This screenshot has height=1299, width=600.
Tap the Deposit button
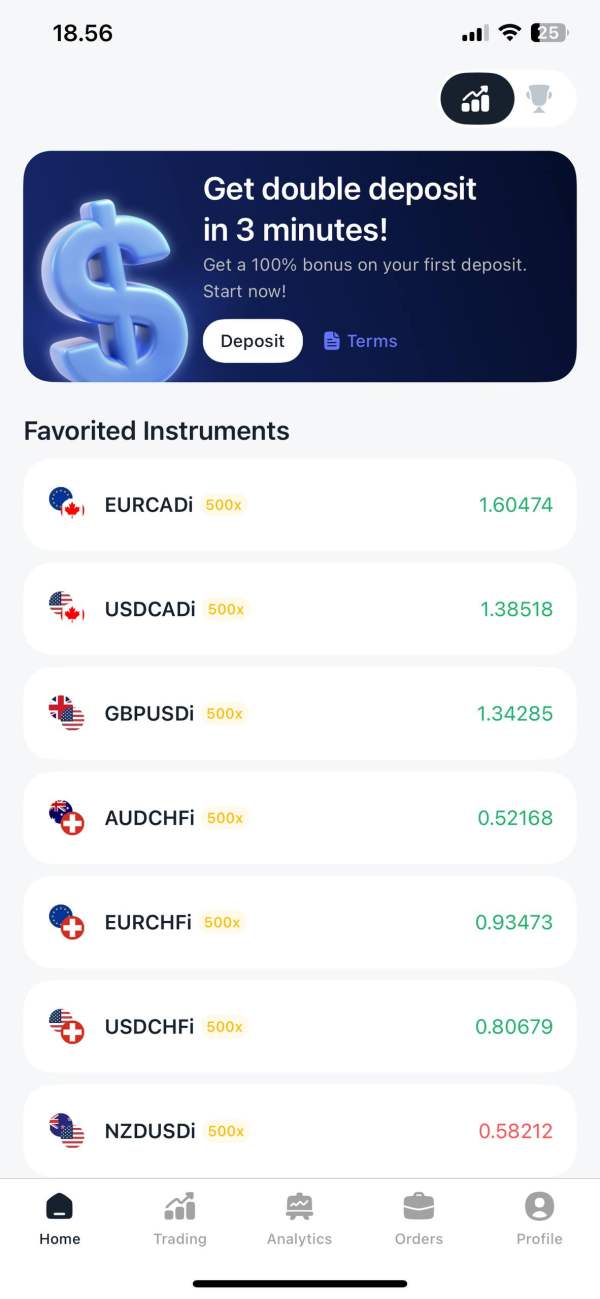[252, 341]
